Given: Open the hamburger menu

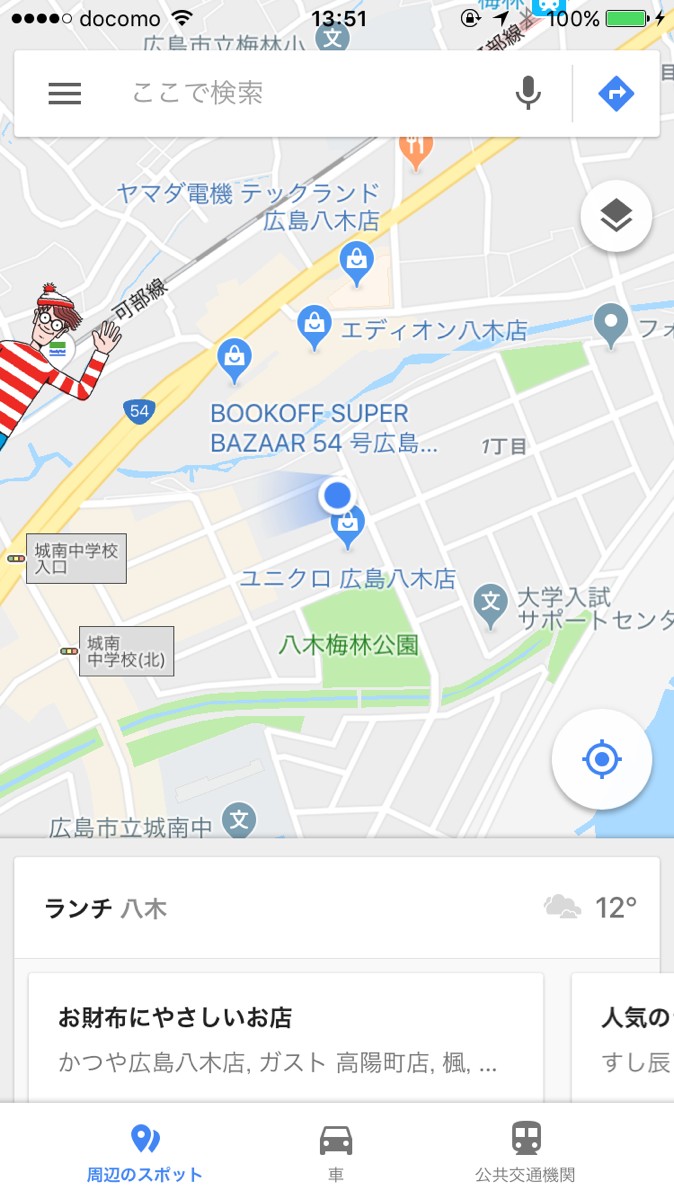Looking at the screenshot, I should pyautogui.click(x=65, y=94).
